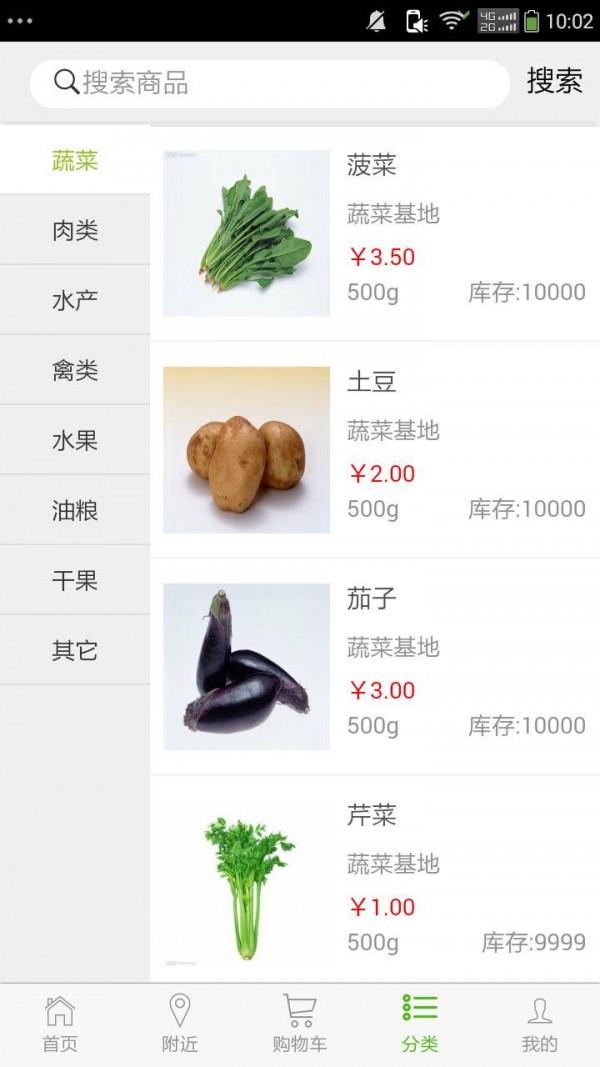
Task: Open the 其它 category
Action: (75, 651)
